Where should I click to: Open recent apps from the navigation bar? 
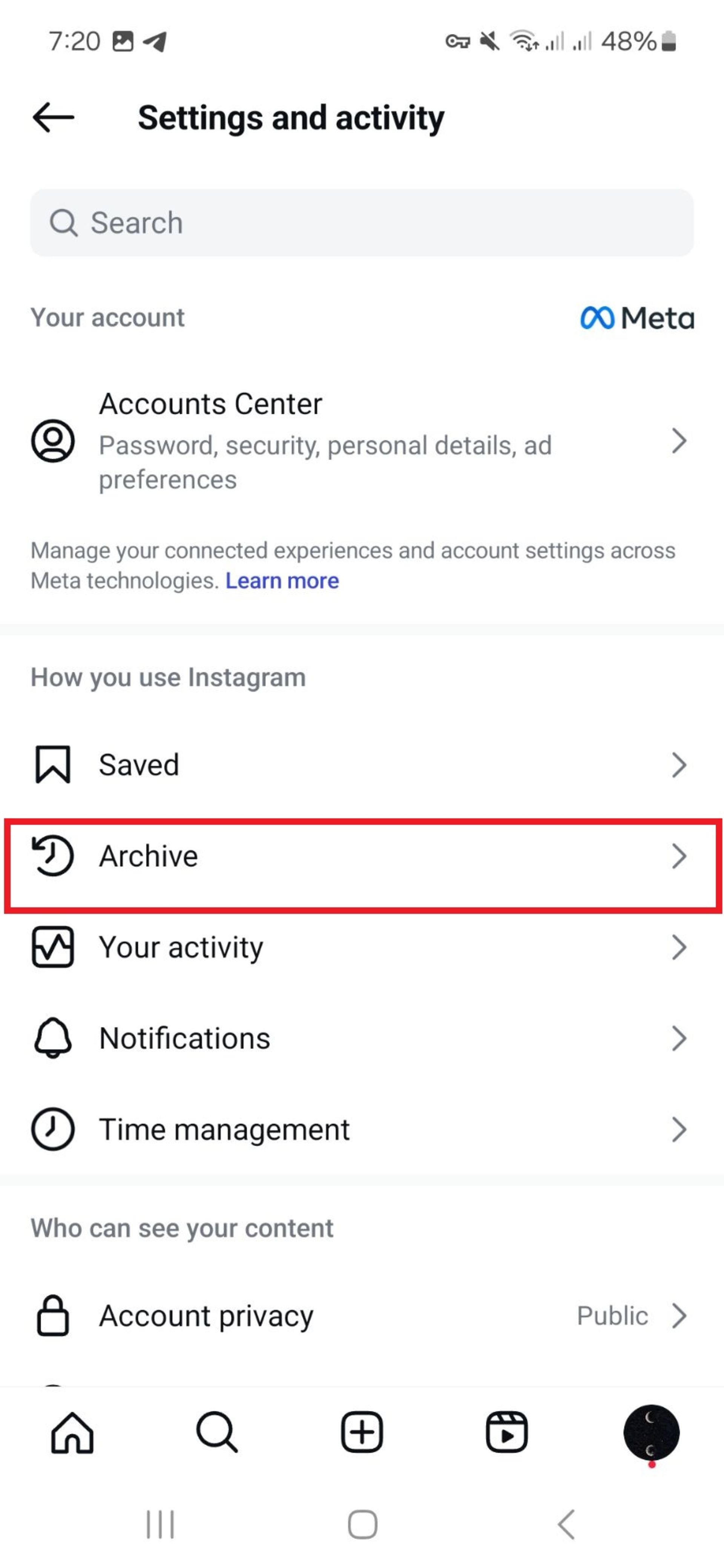[x=160, y=1524]
